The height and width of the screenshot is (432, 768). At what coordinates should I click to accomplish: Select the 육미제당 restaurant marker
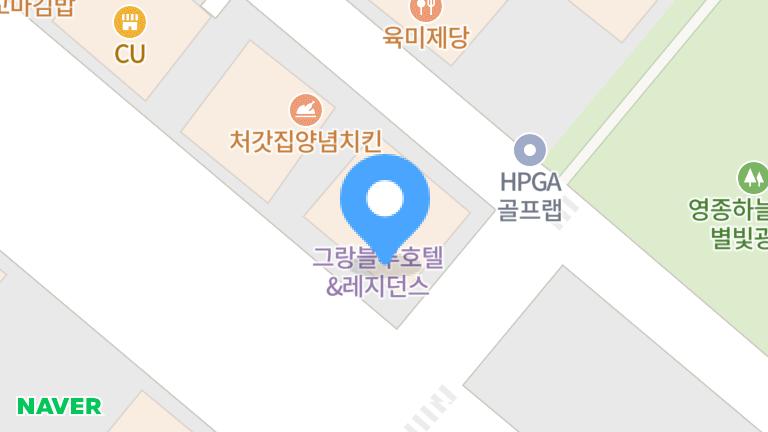pos(425,10)
